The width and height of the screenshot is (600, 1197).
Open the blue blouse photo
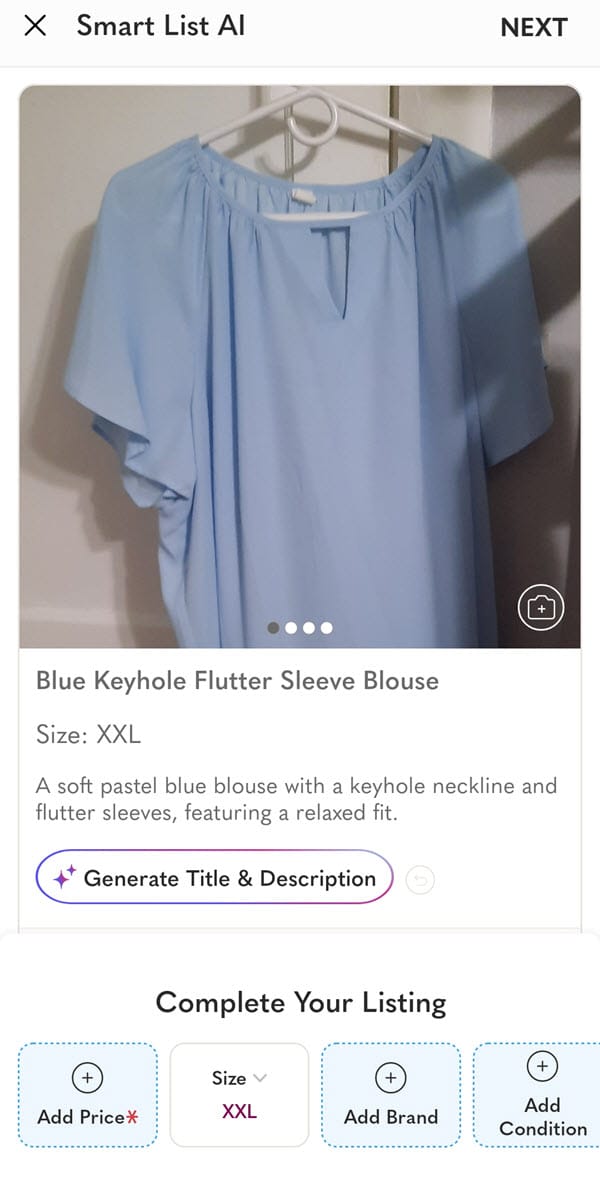[x=300, y=360]
